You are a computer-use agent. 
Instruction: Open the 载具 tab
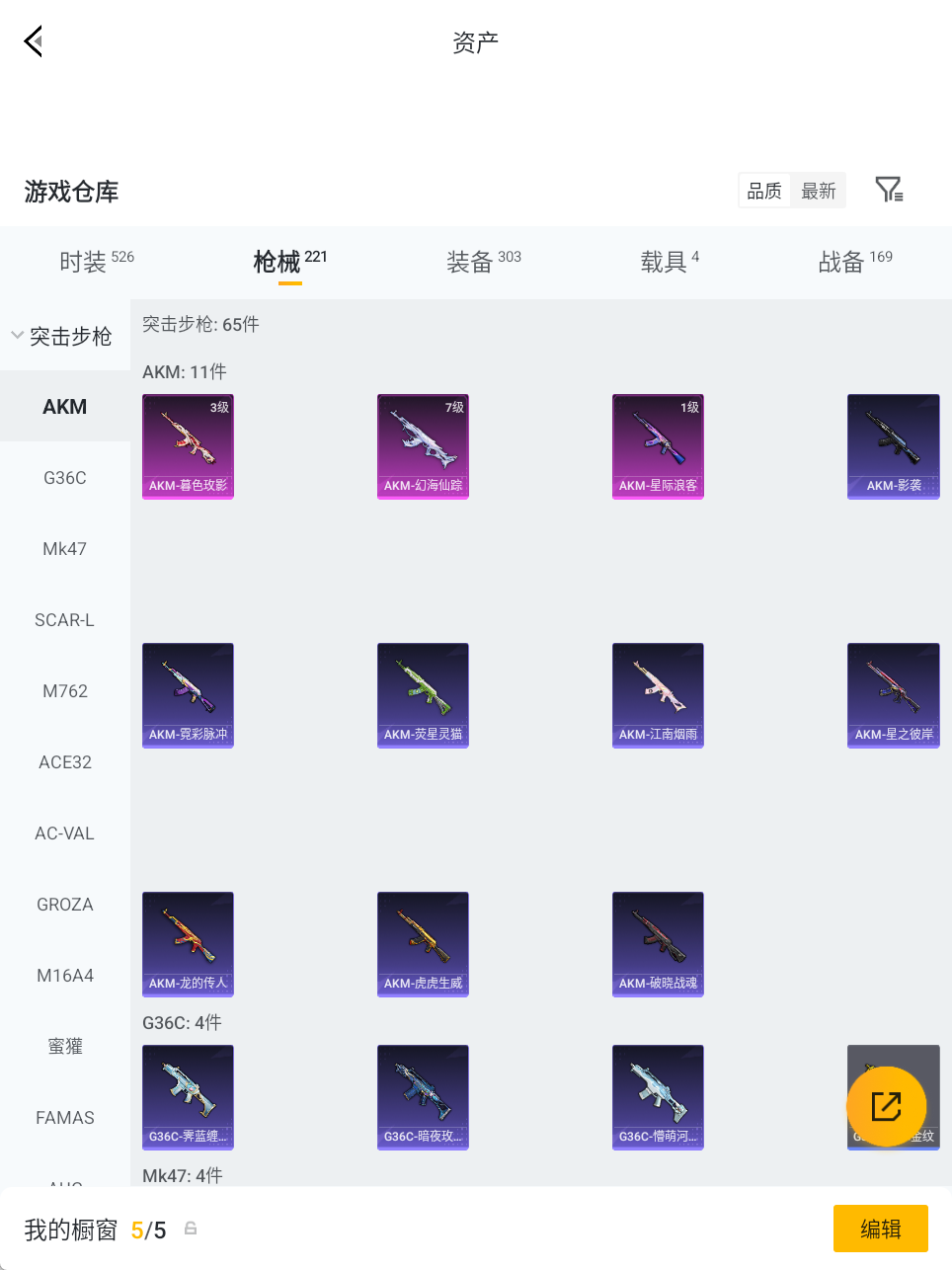pos(663,260)
